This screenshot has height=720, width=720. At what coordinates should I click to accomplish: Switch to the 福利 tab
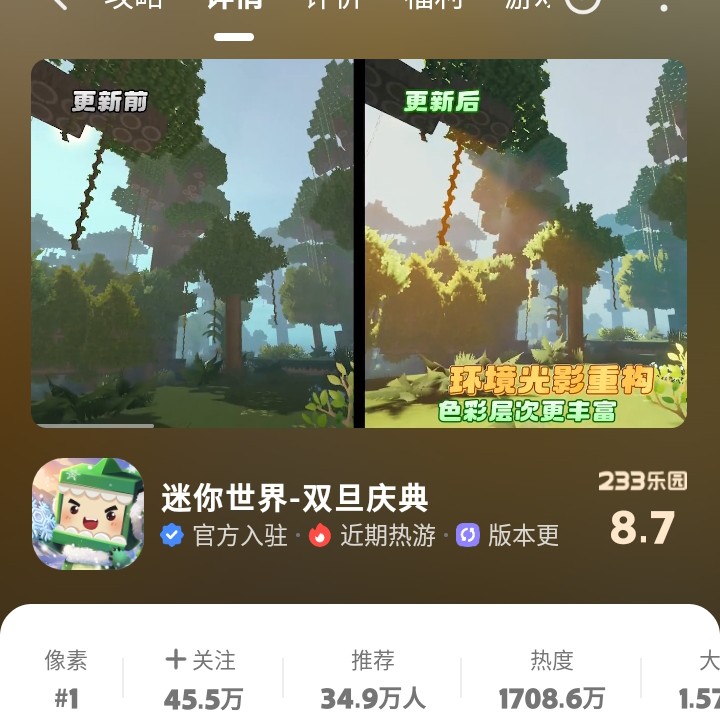click(x=432, y=4)
